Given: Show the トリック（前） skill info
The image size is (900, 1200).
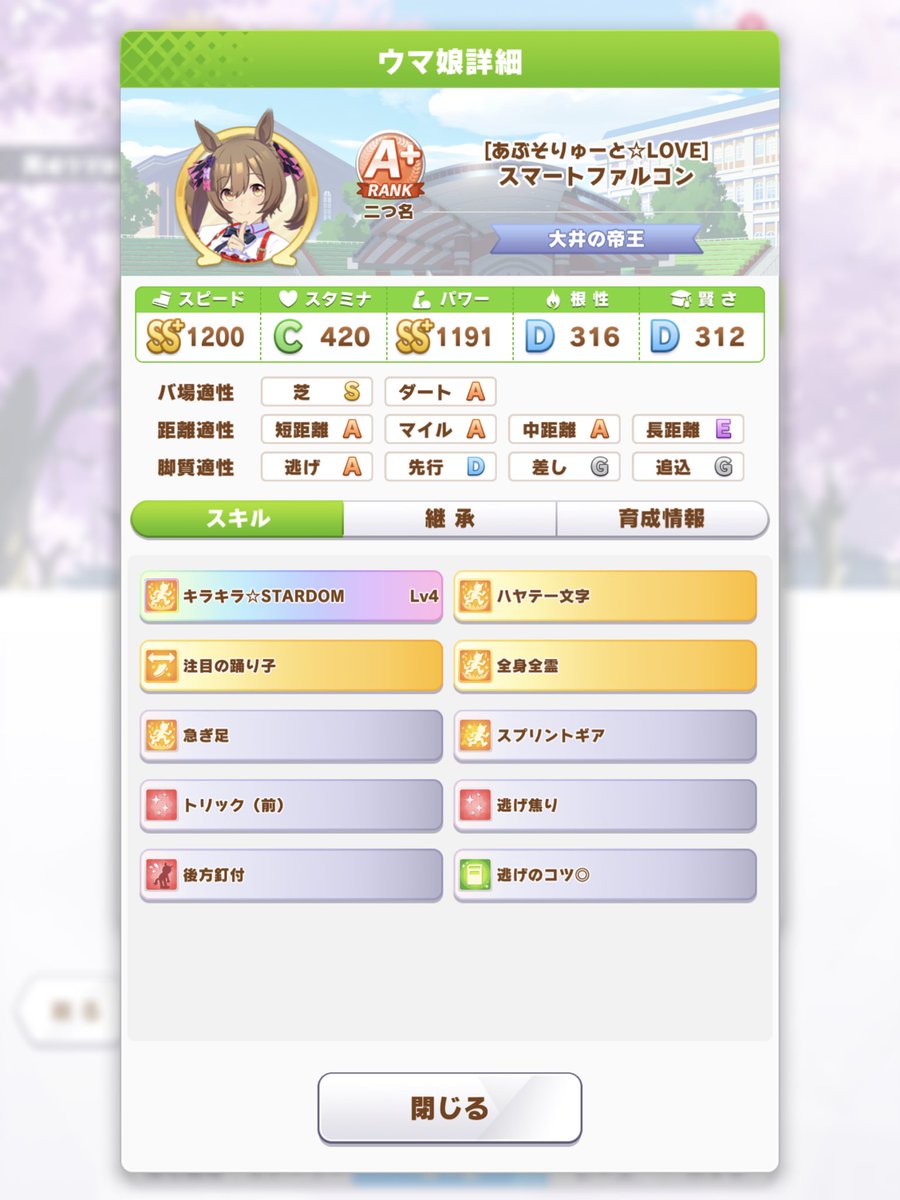Looking at the screenshot, I should [291, 805].
